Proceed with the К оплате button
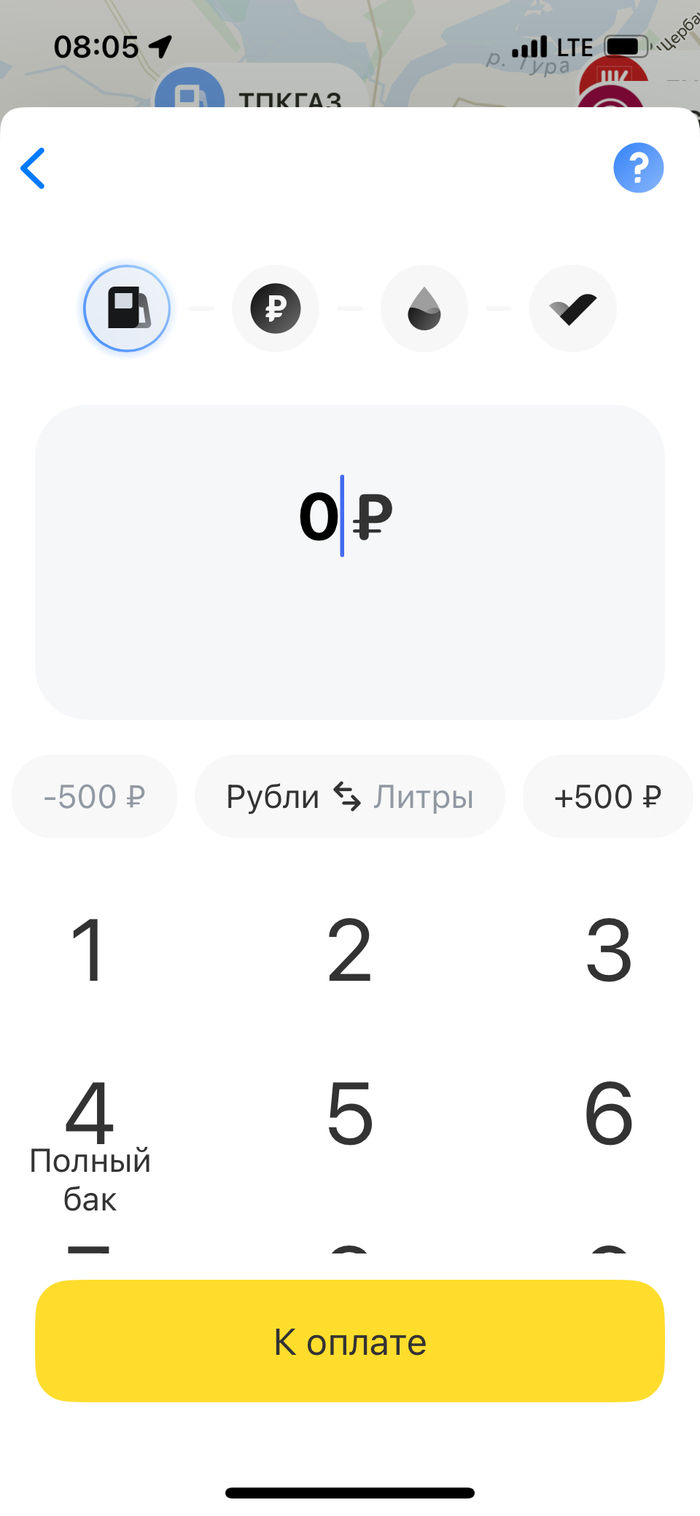The width and height of the screenshot is (700, 1516). click(x=349, y=1341)
